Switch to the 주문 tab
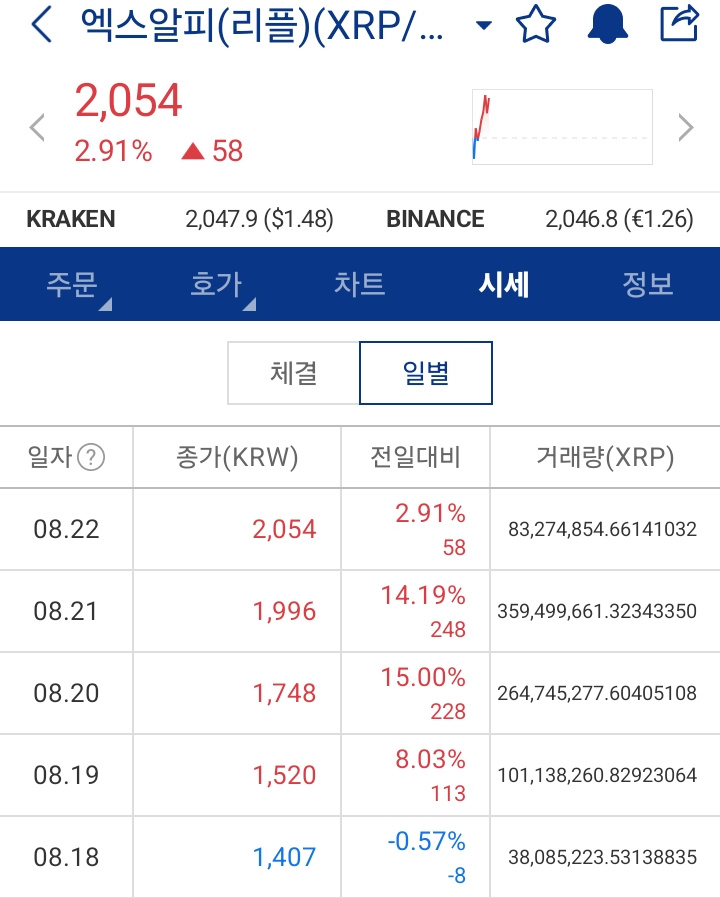This screenshot has height=898, width=720. point(72,284)
